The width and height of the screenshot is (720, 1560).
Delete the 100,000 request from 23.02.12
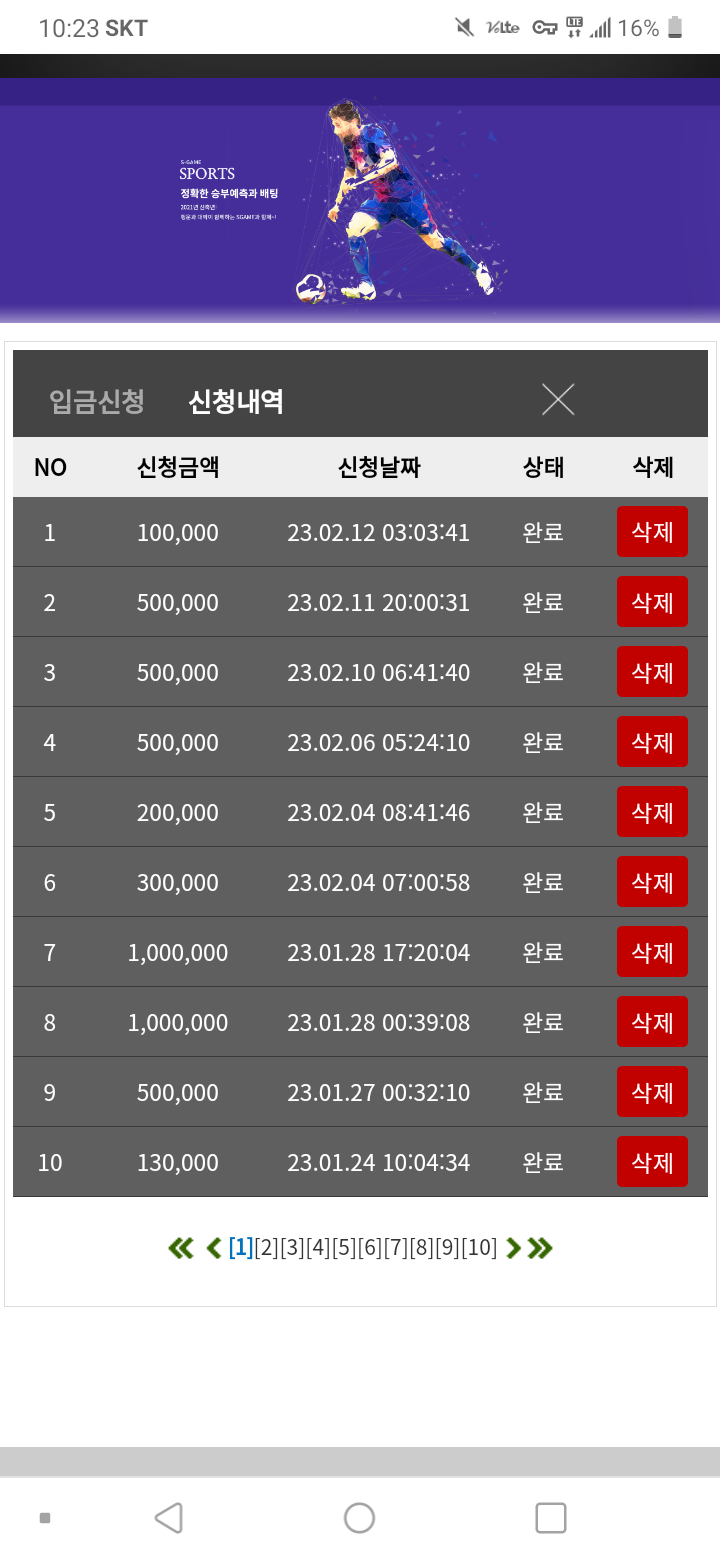click(x=652, y=532)
